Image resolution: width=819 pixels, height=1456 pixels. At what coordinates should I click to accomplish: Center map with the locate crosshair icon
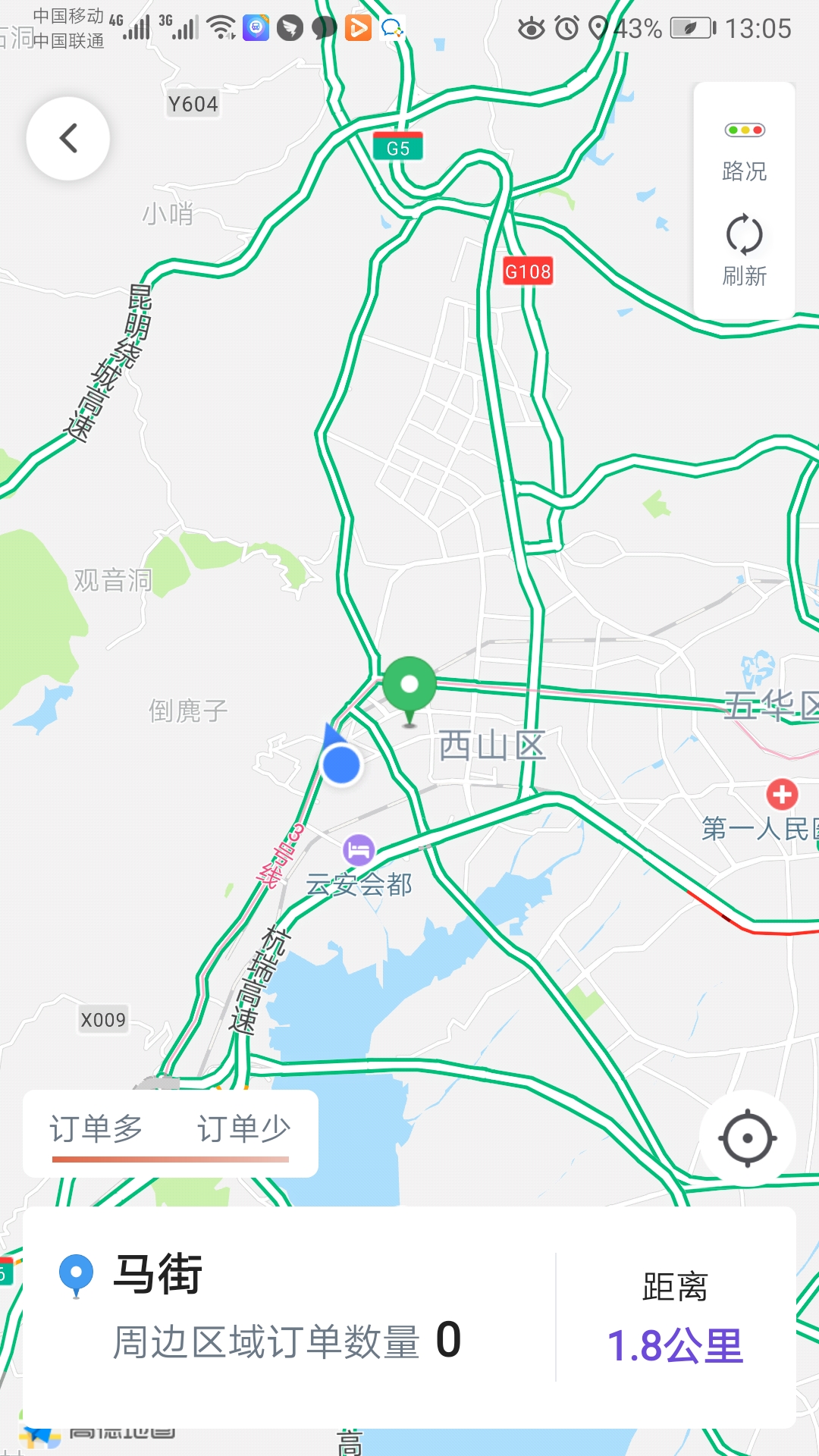[747, 1137]
